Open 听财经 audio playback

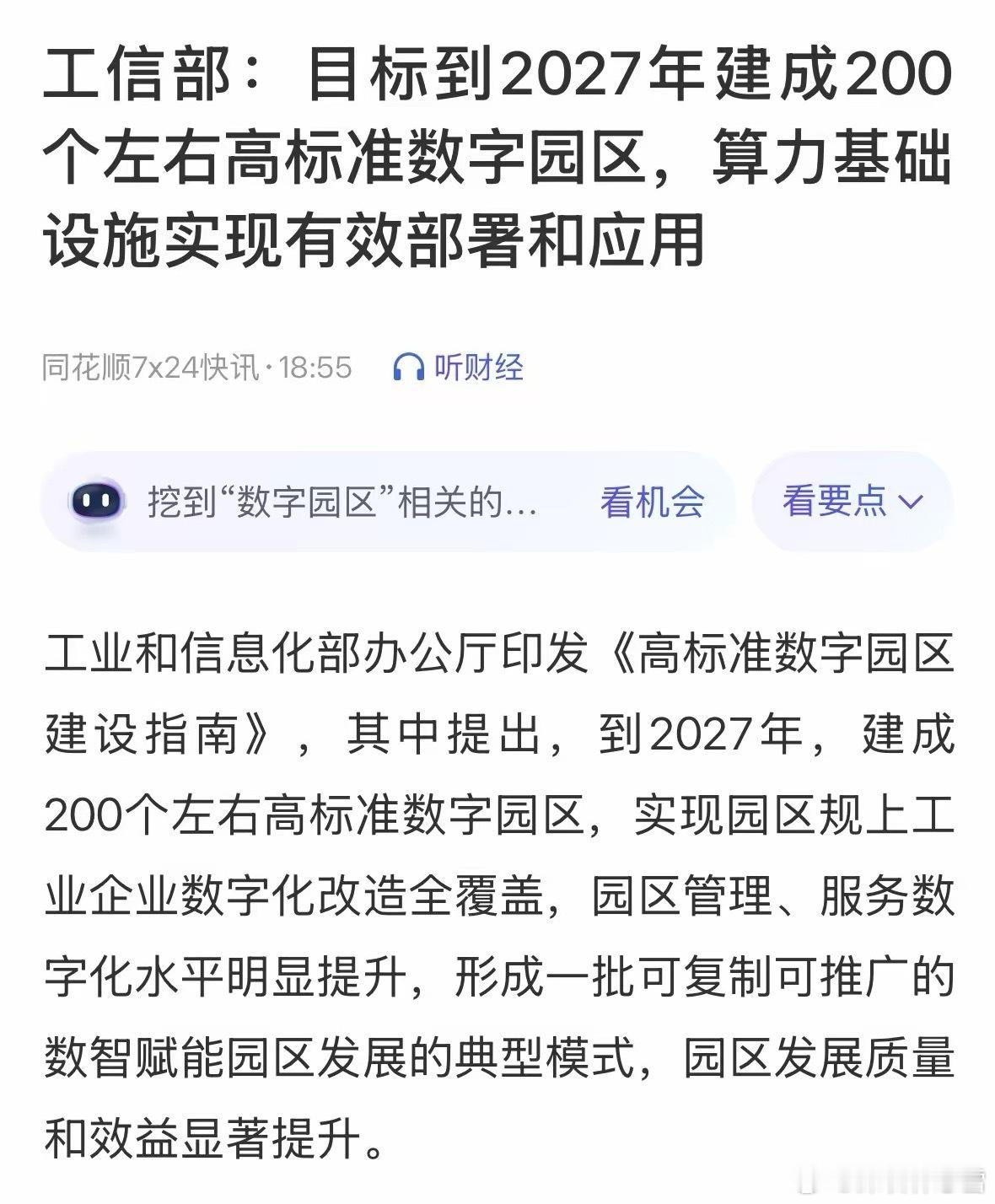point(476,367)
